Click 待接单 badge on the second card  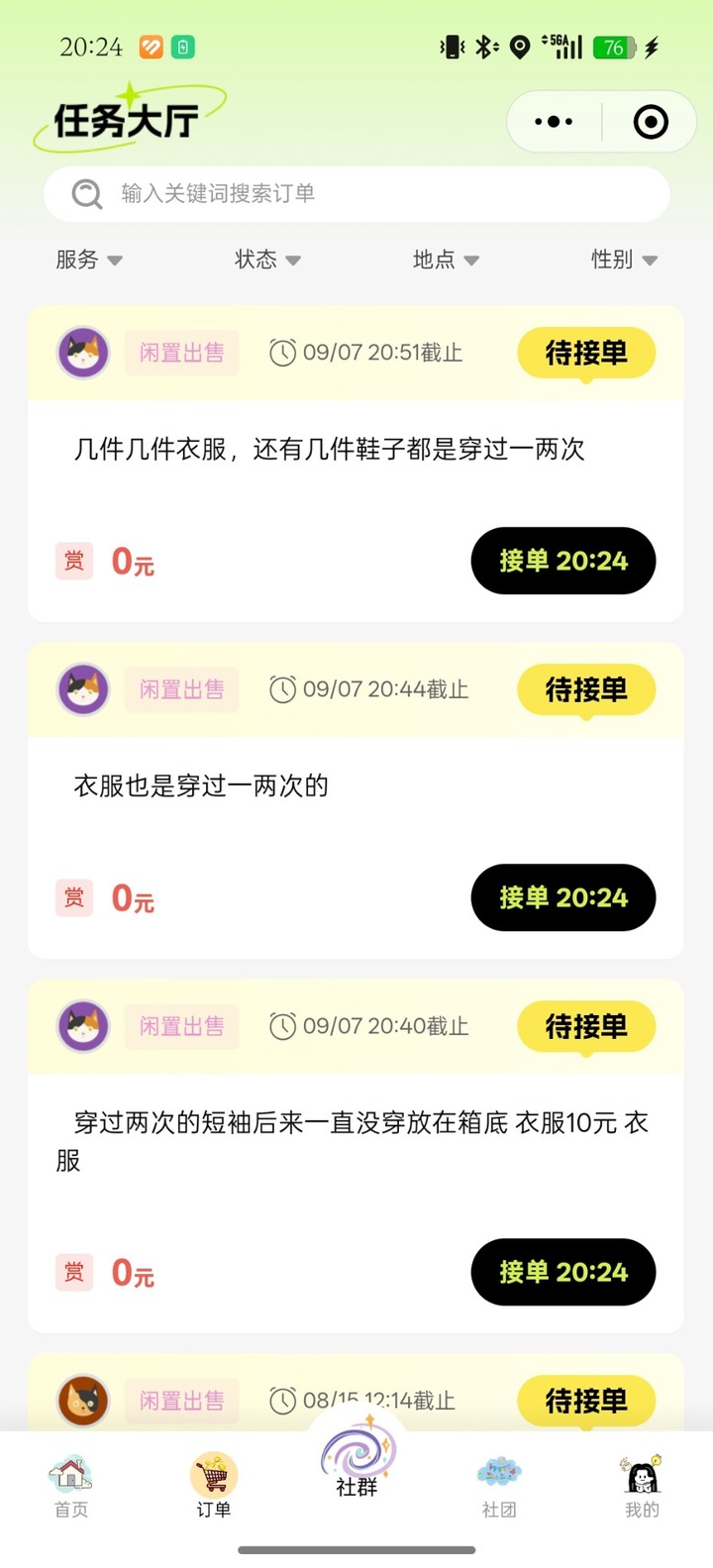coord(586,690)
